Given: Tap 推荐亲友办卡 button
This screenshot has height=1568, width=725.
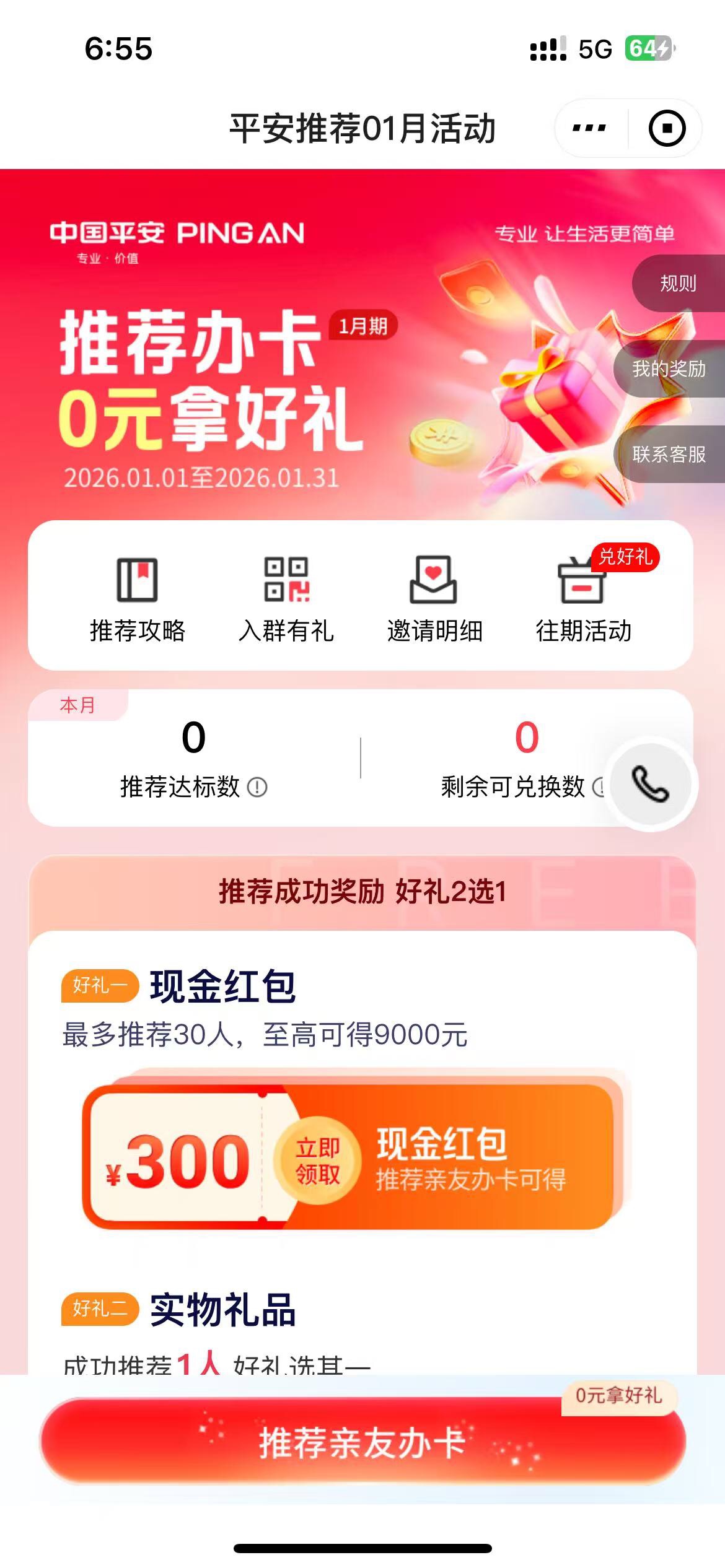Looking at the screenshot, I should point(362,1442).
